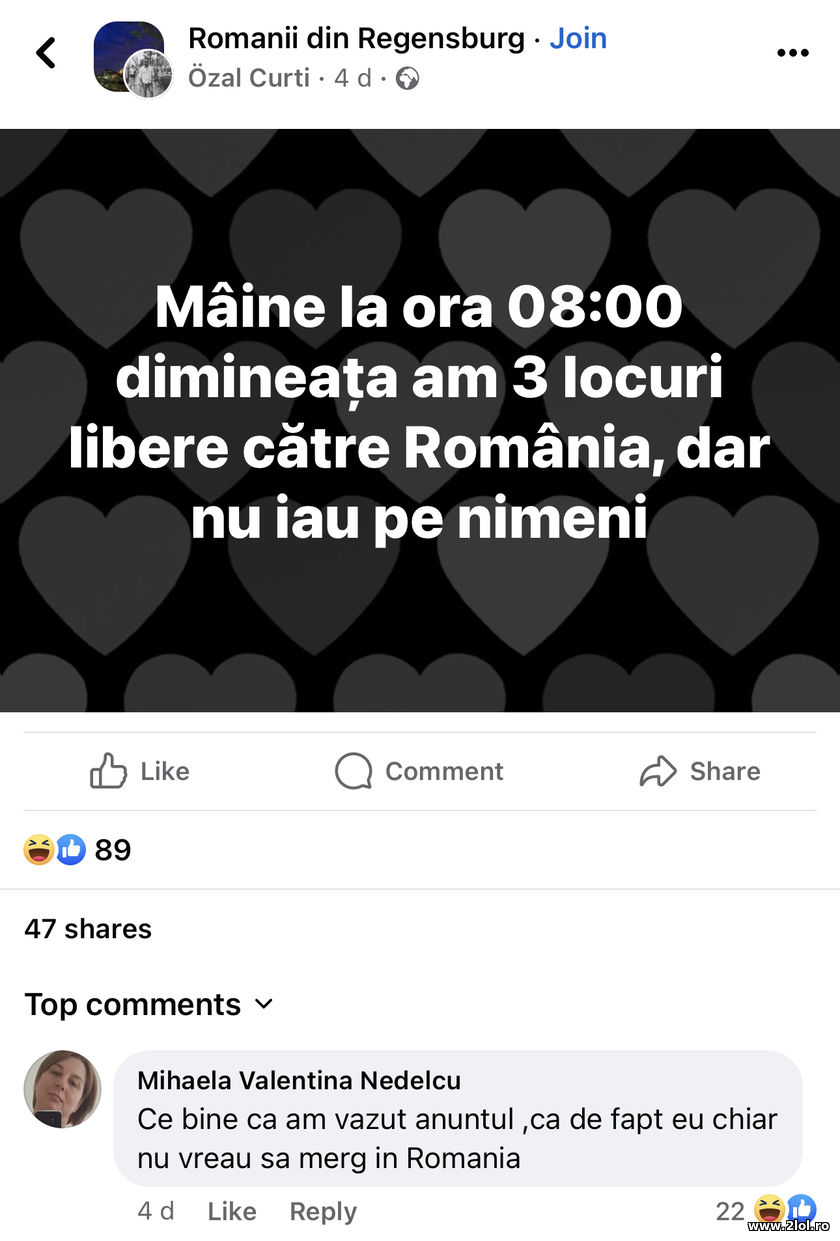Open Özal Curti's profile

[x=250, y=77]
